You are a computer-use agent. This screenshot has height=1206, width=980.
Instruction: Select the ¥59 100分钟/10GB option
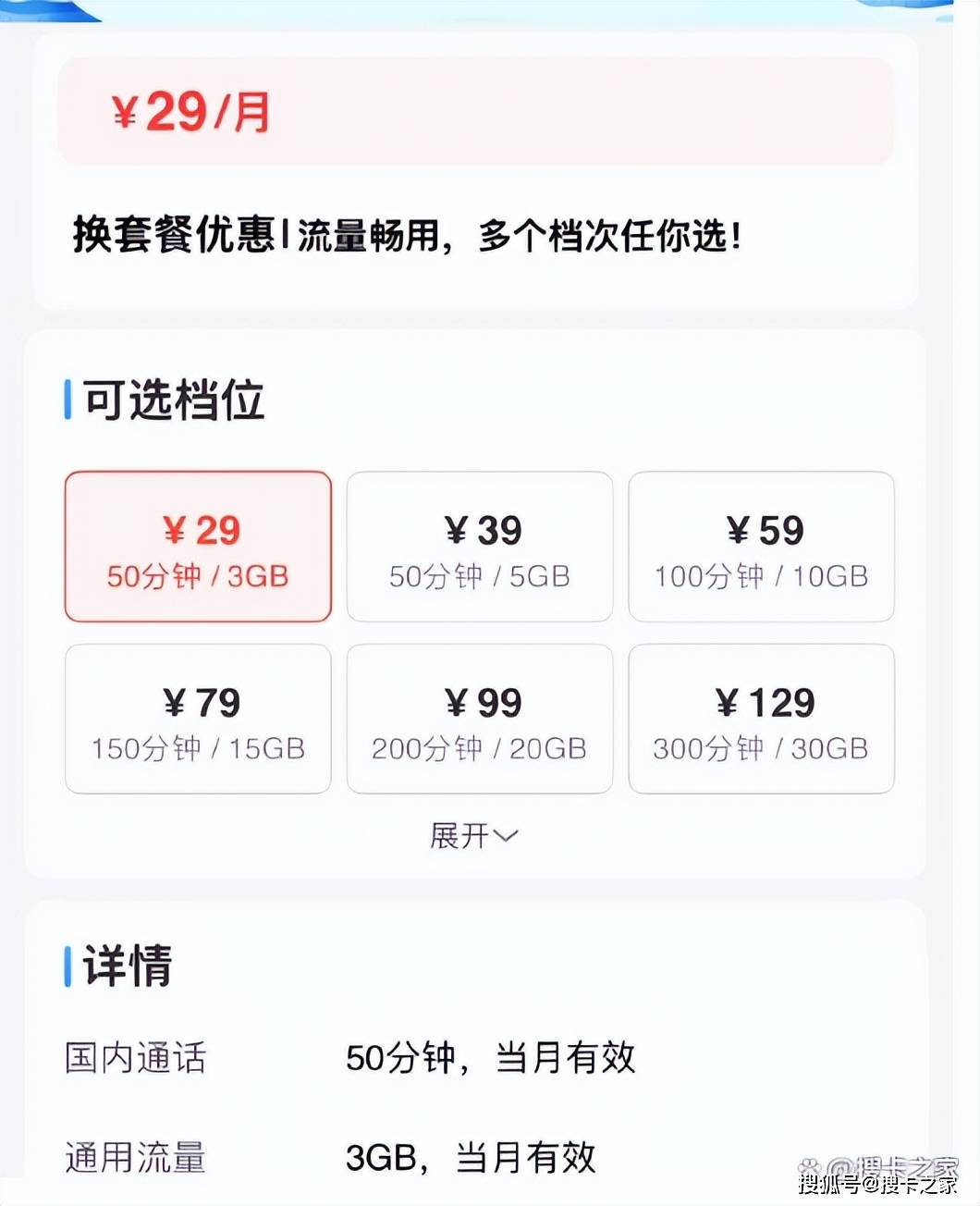coord(760,546)
